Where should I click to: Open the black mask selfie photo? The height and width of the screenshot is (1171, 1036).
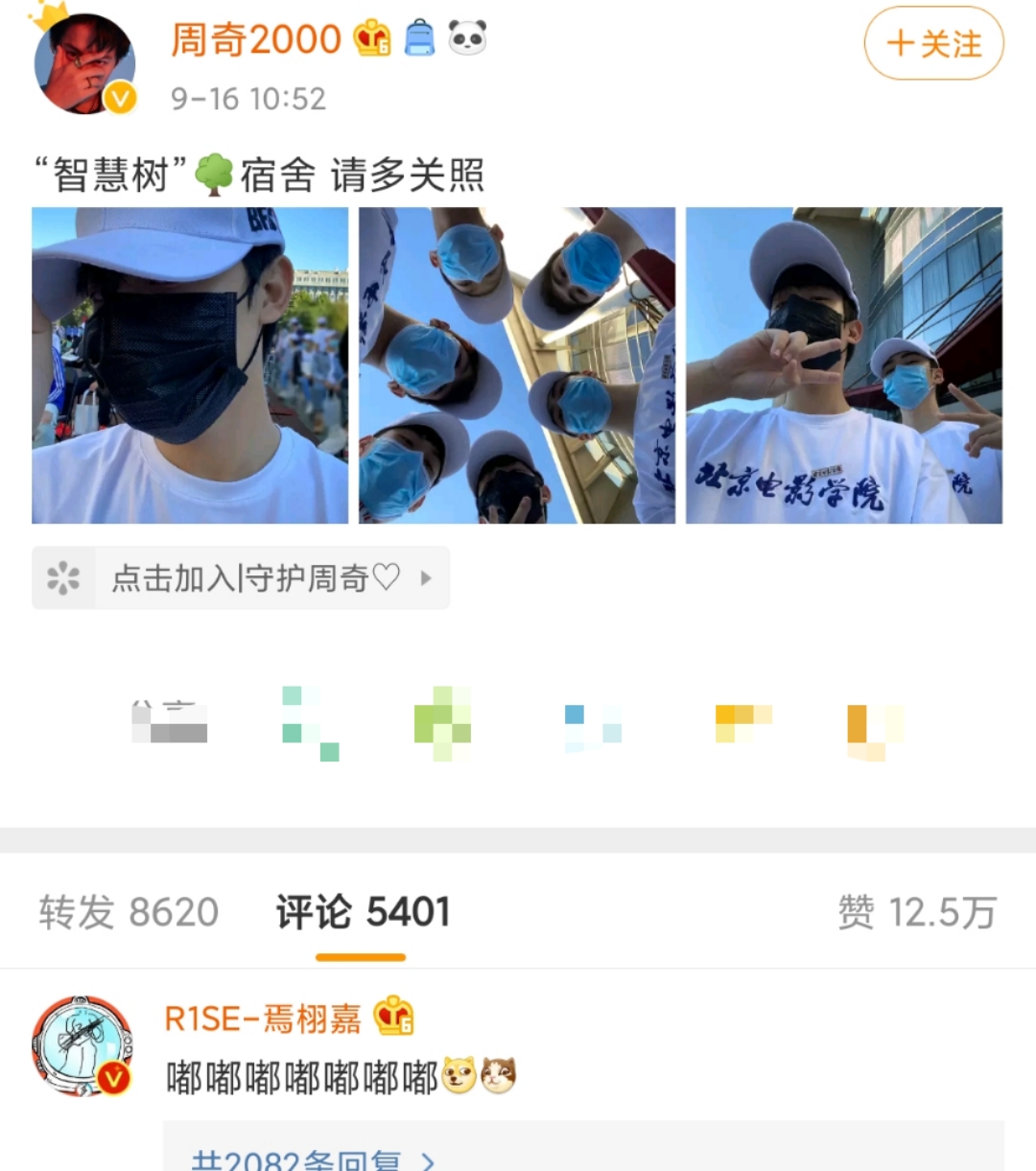pyautogui.click(x=190, y=365)
